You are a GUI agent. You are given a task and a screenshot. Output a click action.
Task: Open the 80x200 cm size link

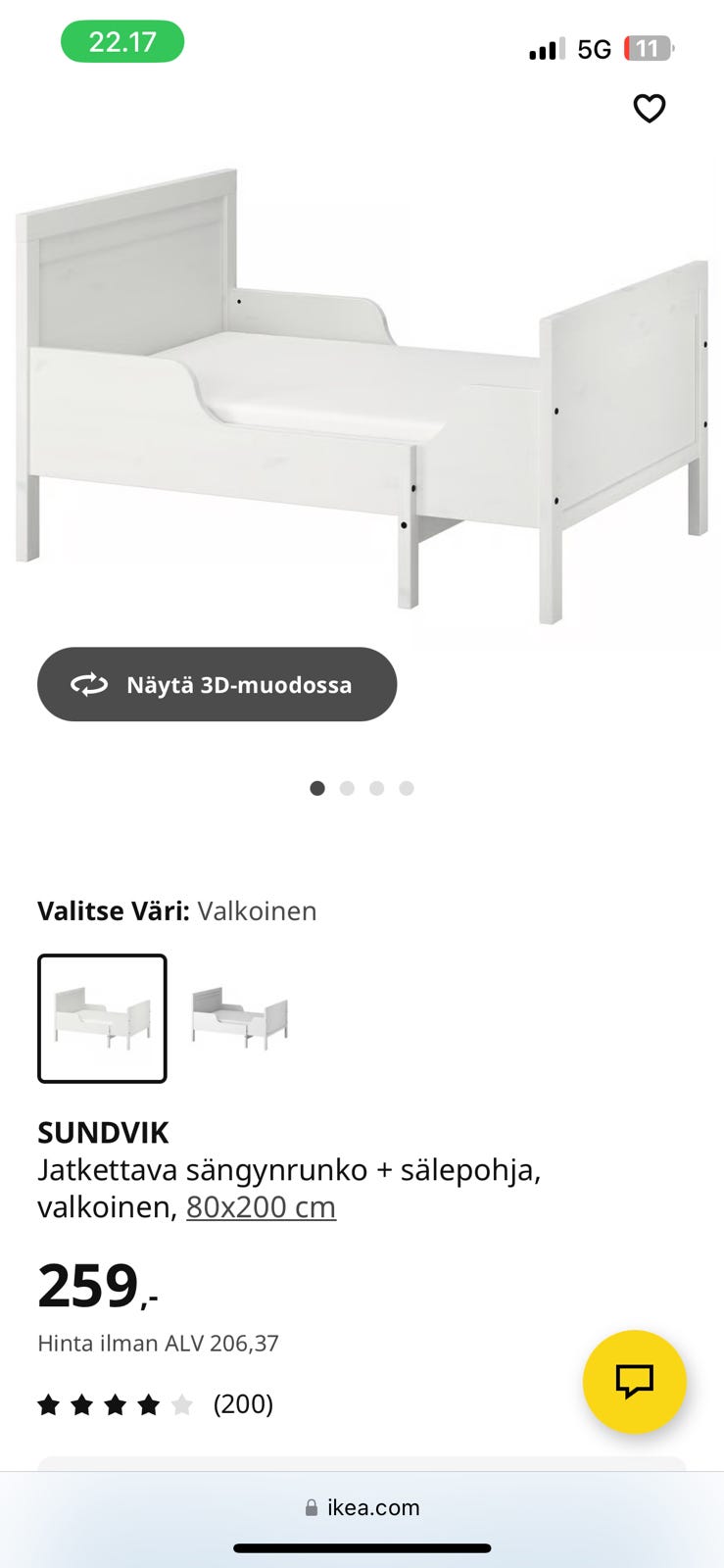click(261, 1207)
